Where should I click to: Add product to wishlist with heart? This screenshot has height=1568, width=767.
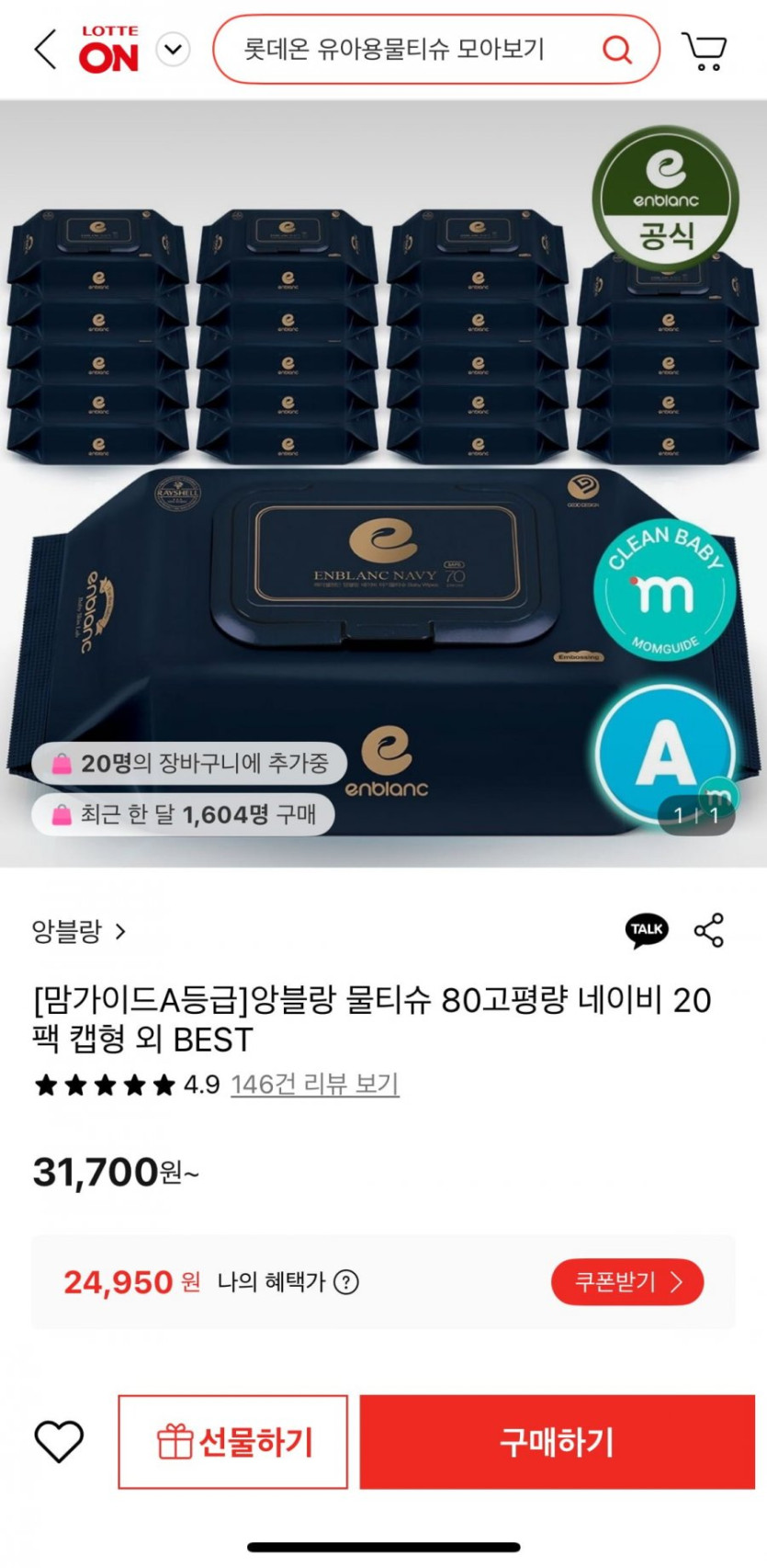click(59, 1441)
